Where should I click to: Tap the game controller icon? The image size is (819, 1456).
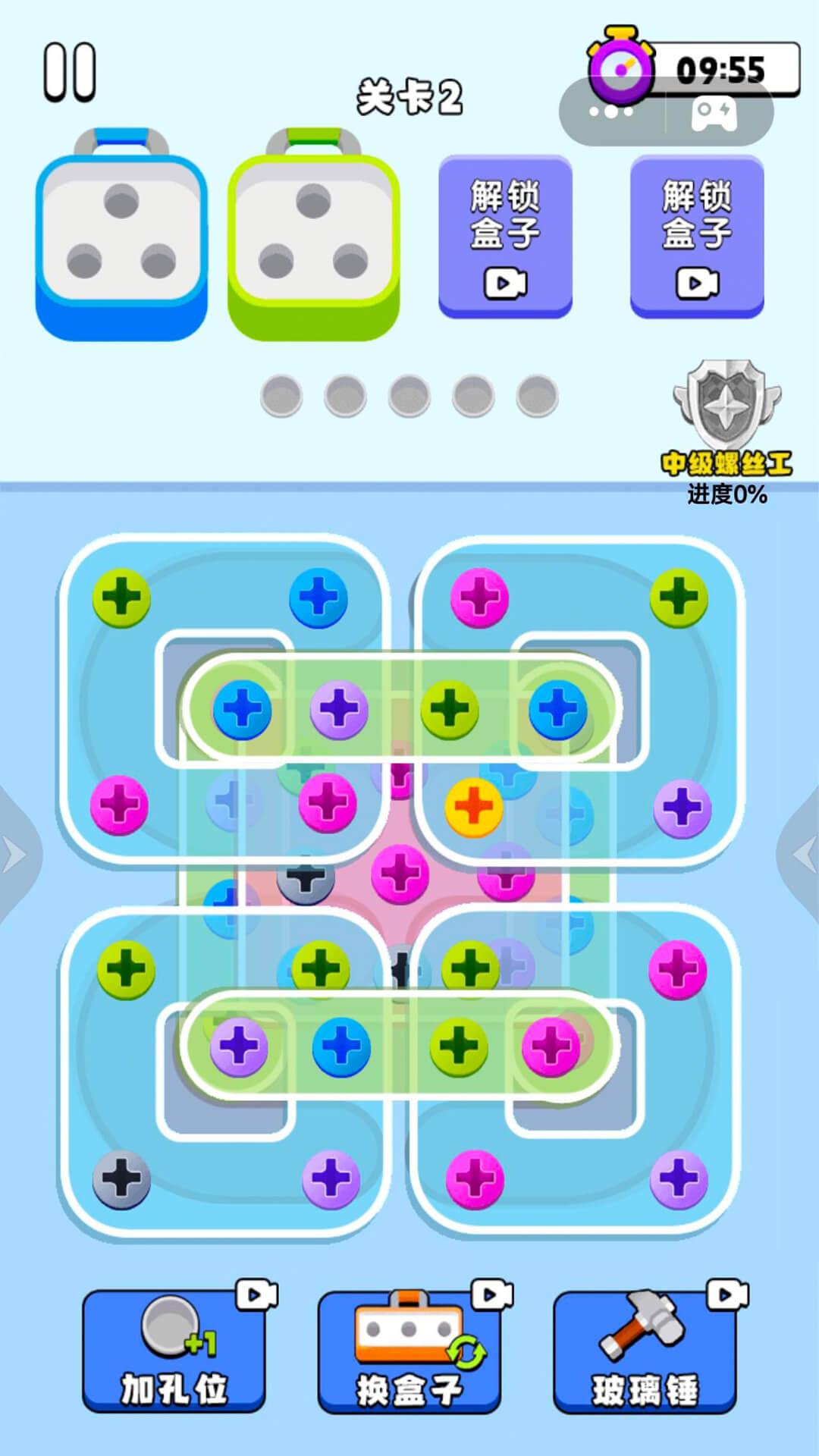[714, 114]
